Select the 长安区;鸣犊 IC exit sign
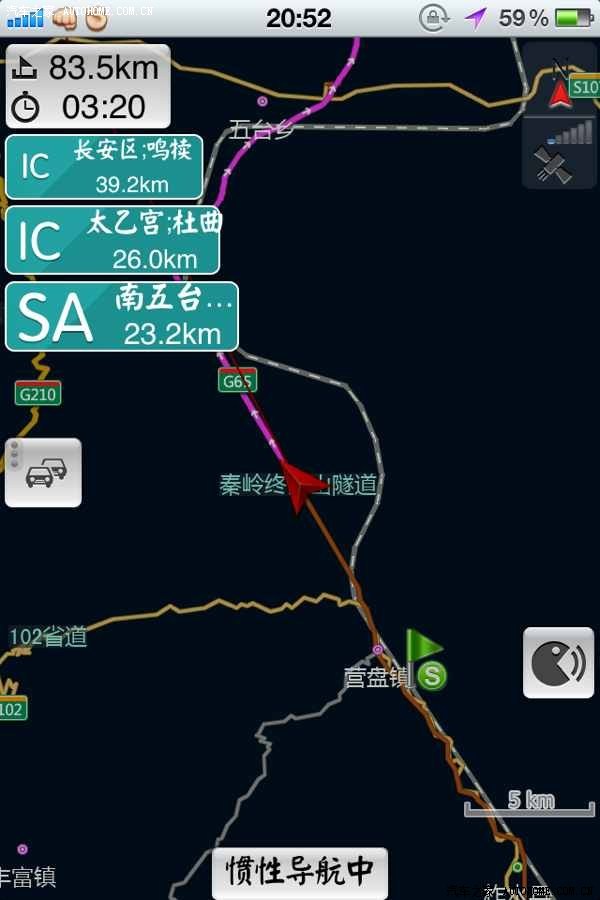 pyautogui.click(x=104, y=167)
